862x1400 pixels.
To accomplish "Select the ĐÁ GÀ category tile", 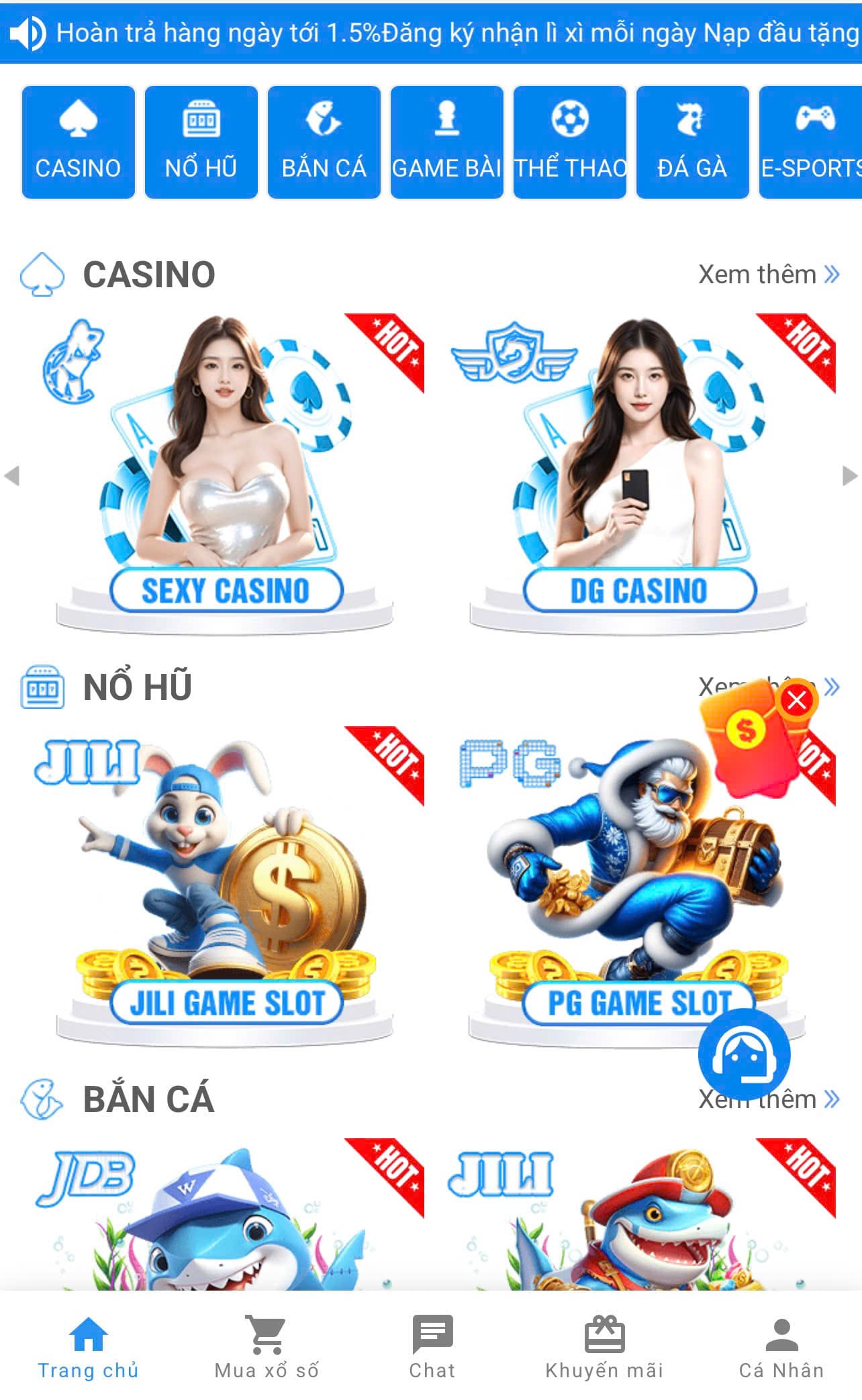I will coord(692,142).
